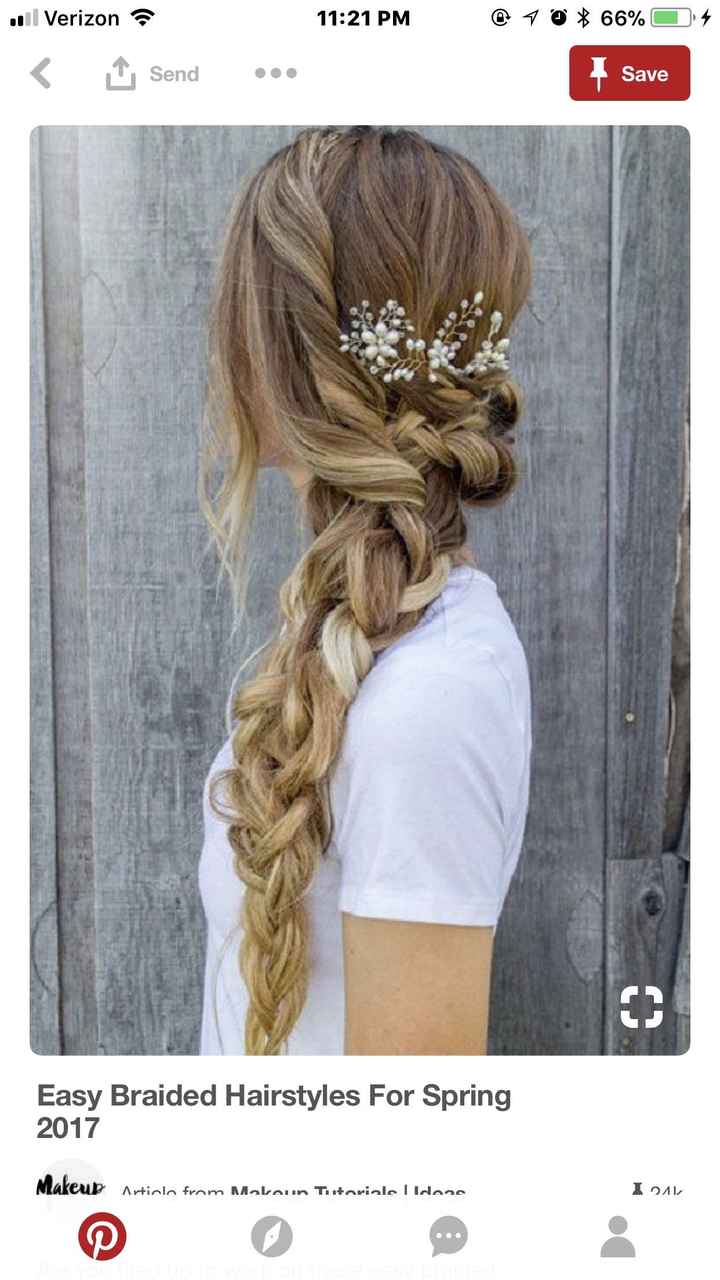Image resolution: width=720 pixels, height=1280 pixels.
Task: Open the Easy Braided Hairstyles article title
Action: pyautogui.click(x=272, y=1110)
